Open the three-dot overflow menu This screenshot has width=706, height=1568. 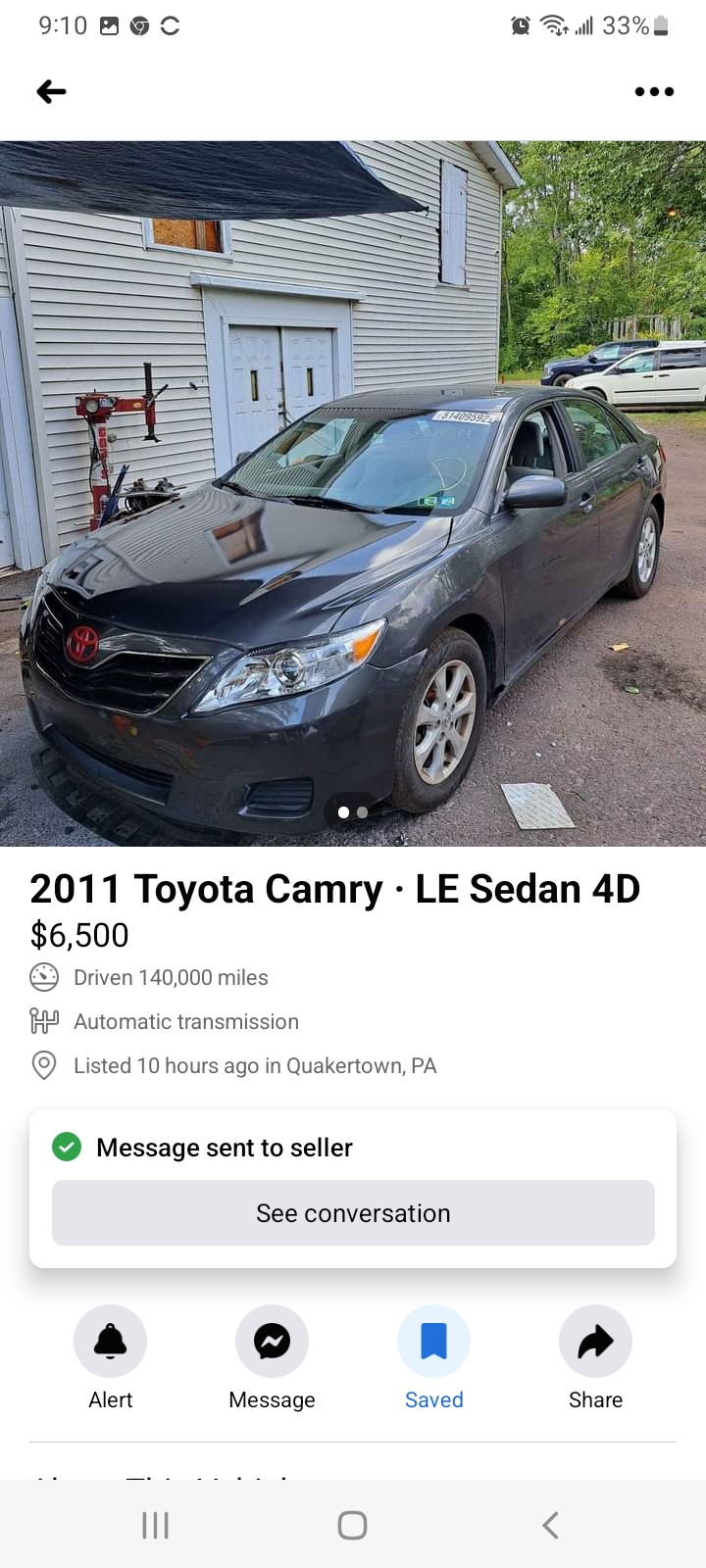[x=654, y=92]
